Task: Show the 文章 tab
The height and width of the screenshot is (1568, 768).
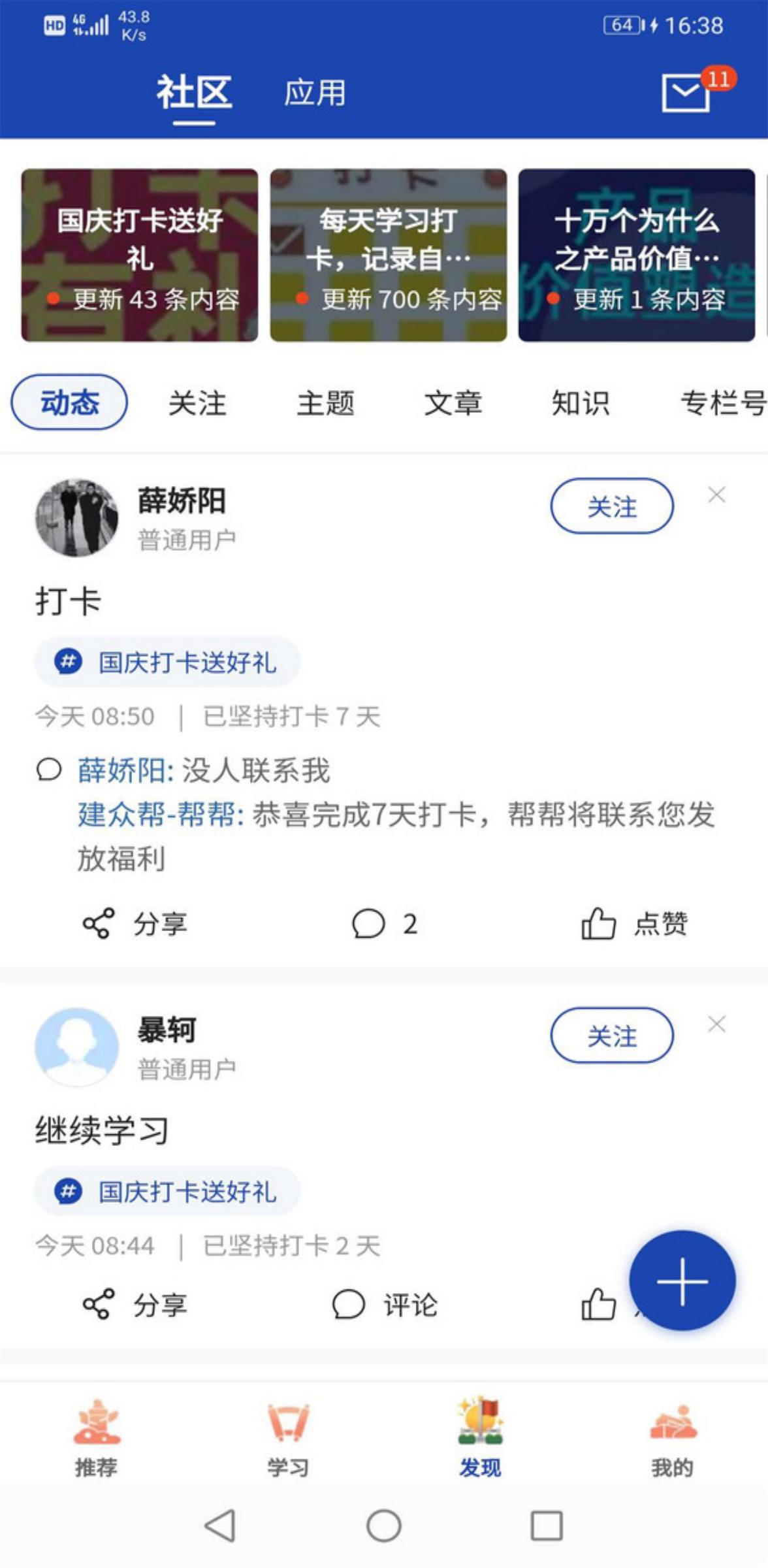Action: [x=453, y=402]
